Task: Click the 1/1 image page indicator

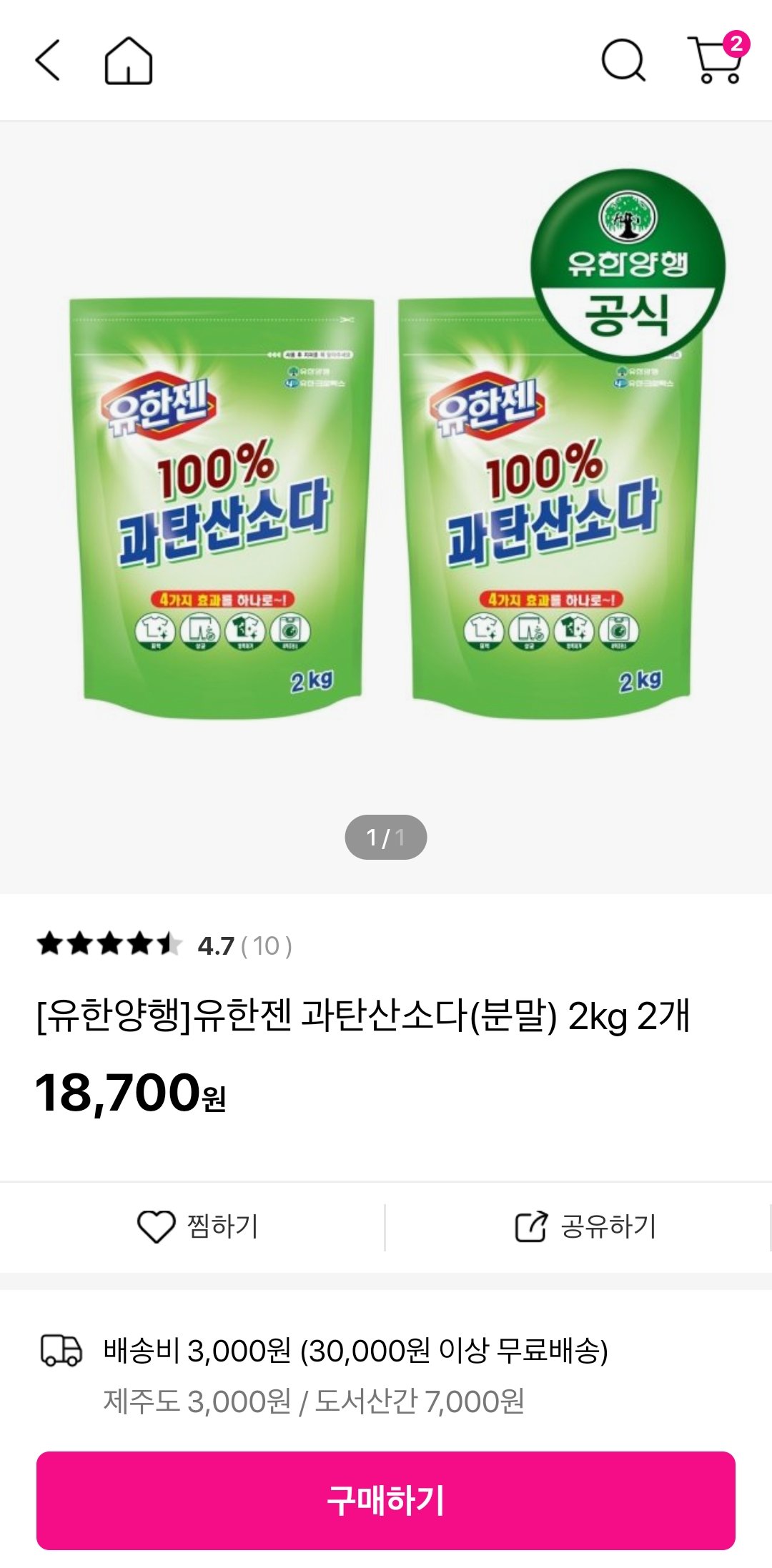Action: pyautogui.click(x=386, y=835)
